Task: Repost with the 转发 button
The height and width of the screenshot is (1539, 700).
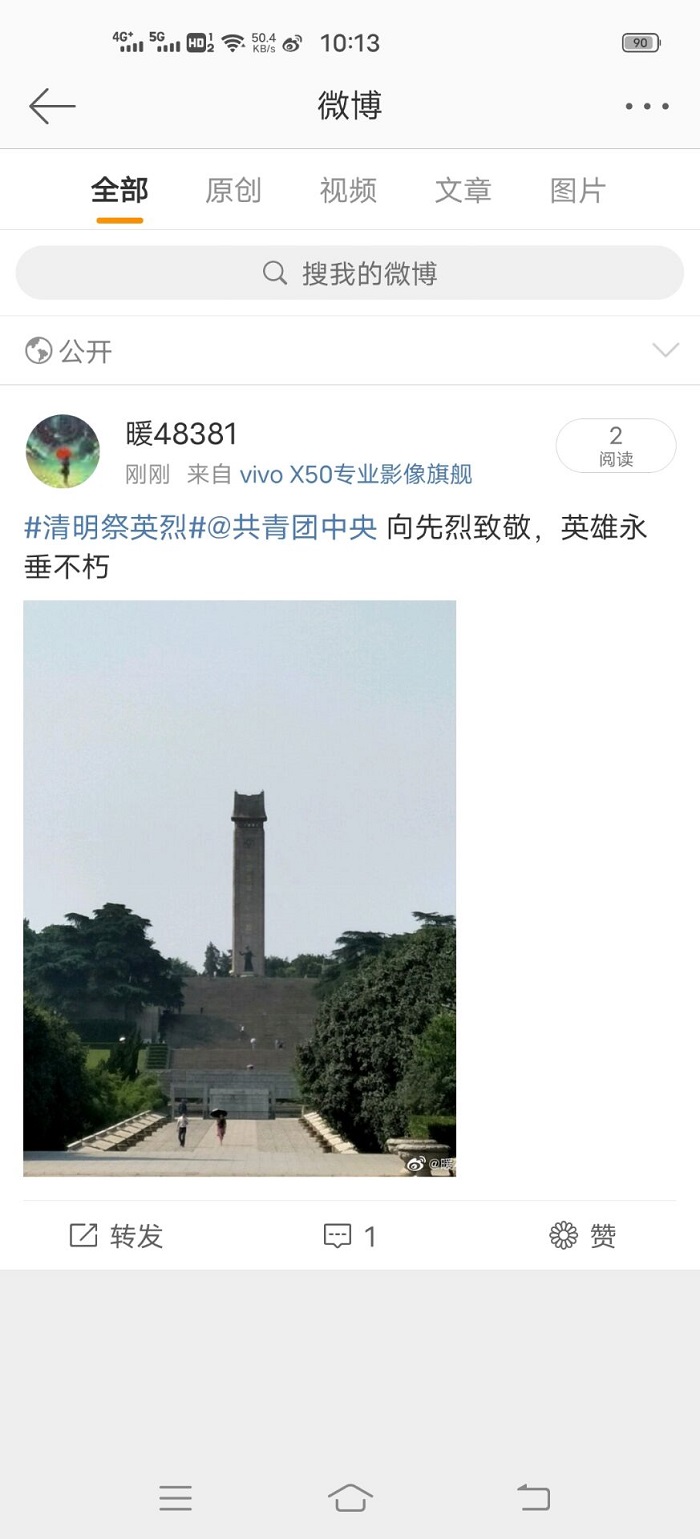Action: tap(116, 1236)
